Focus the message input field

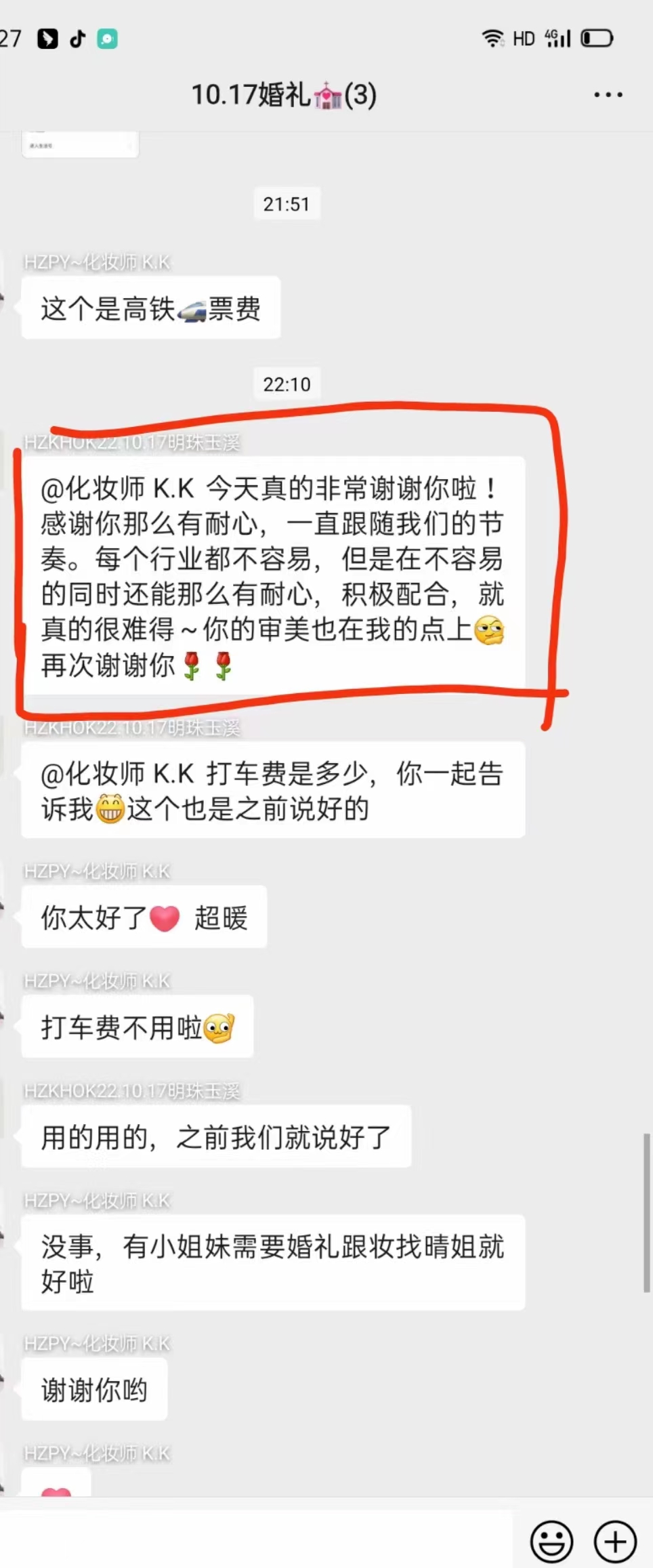tap(257, 1540)
